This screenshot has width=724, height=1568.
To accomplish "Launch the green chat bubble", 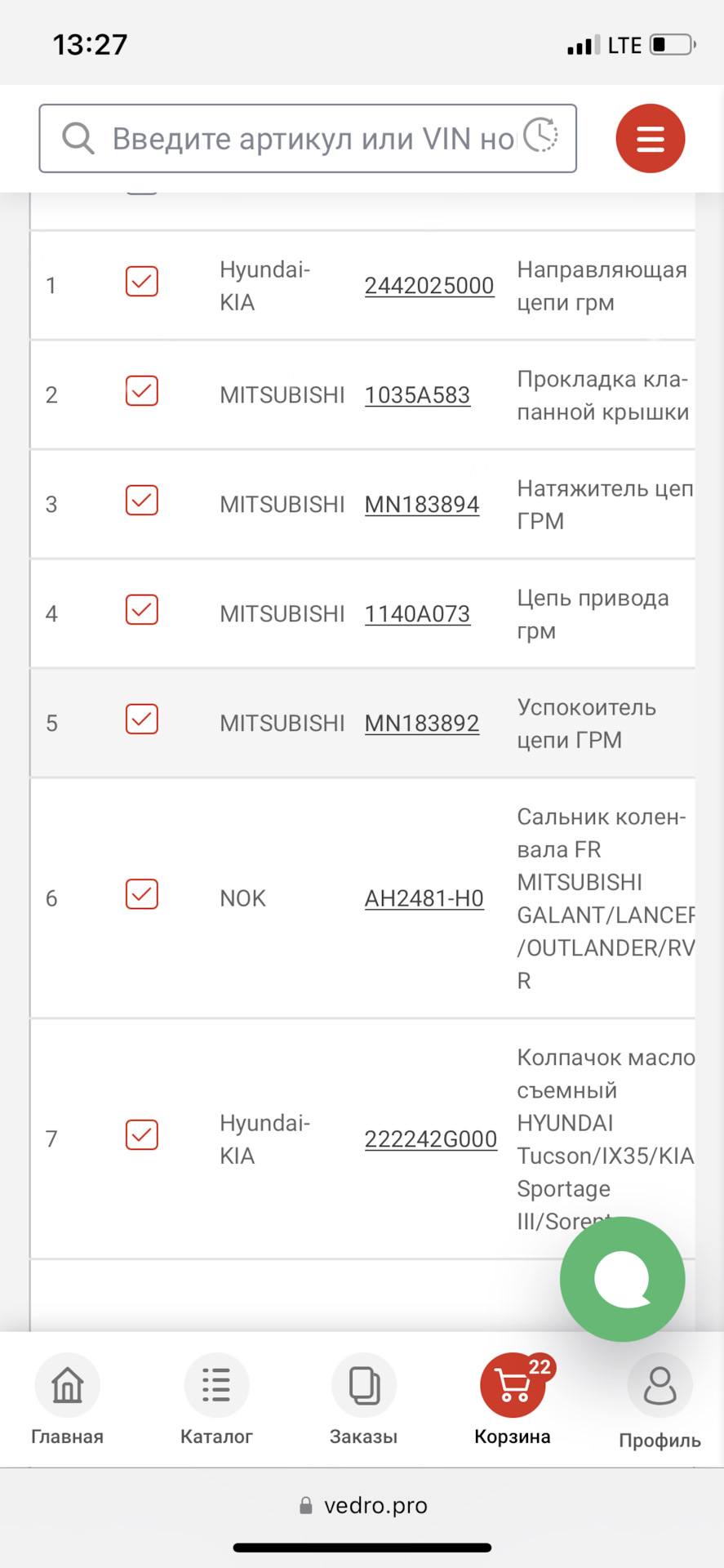I will 622,1279.
